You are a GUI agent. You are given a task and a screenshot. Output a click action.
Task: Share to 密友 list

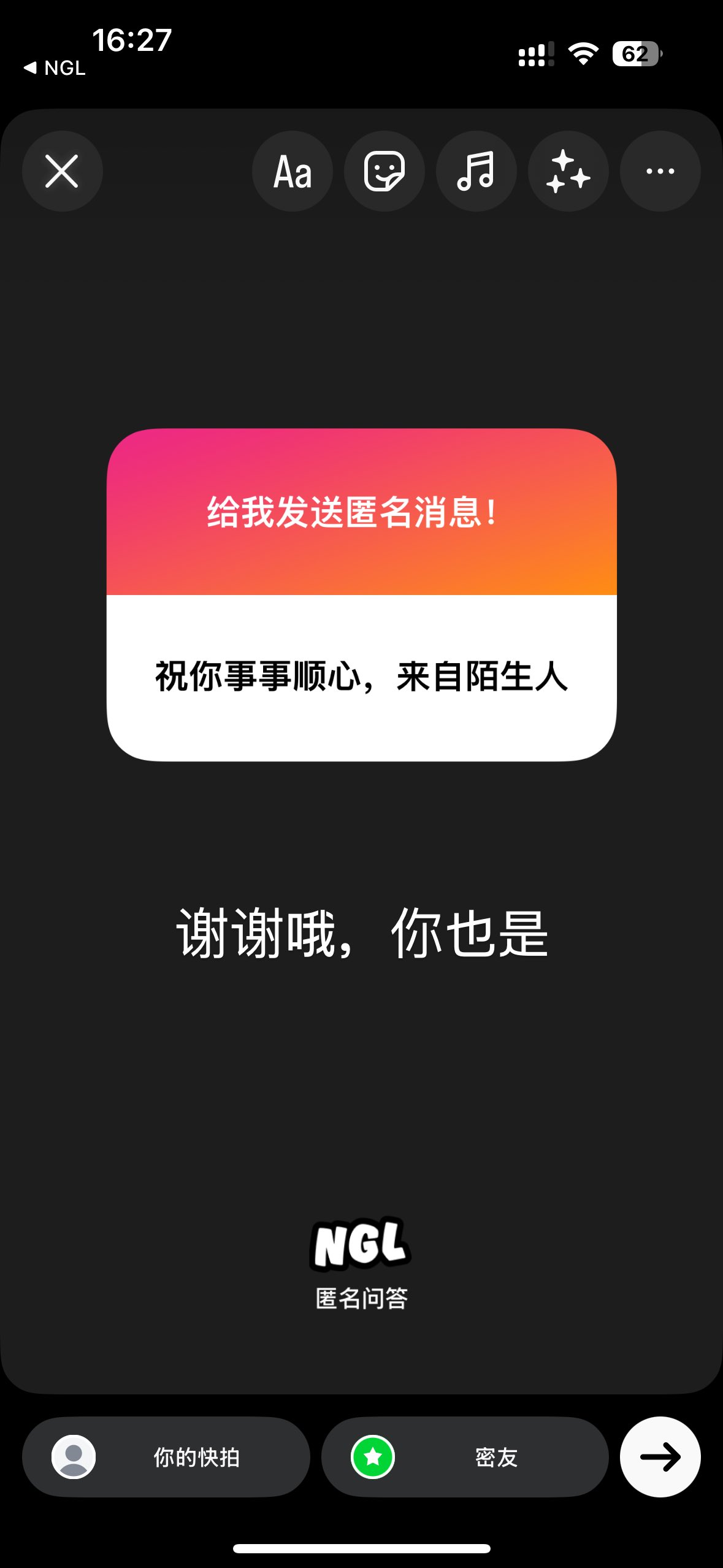465,1456
